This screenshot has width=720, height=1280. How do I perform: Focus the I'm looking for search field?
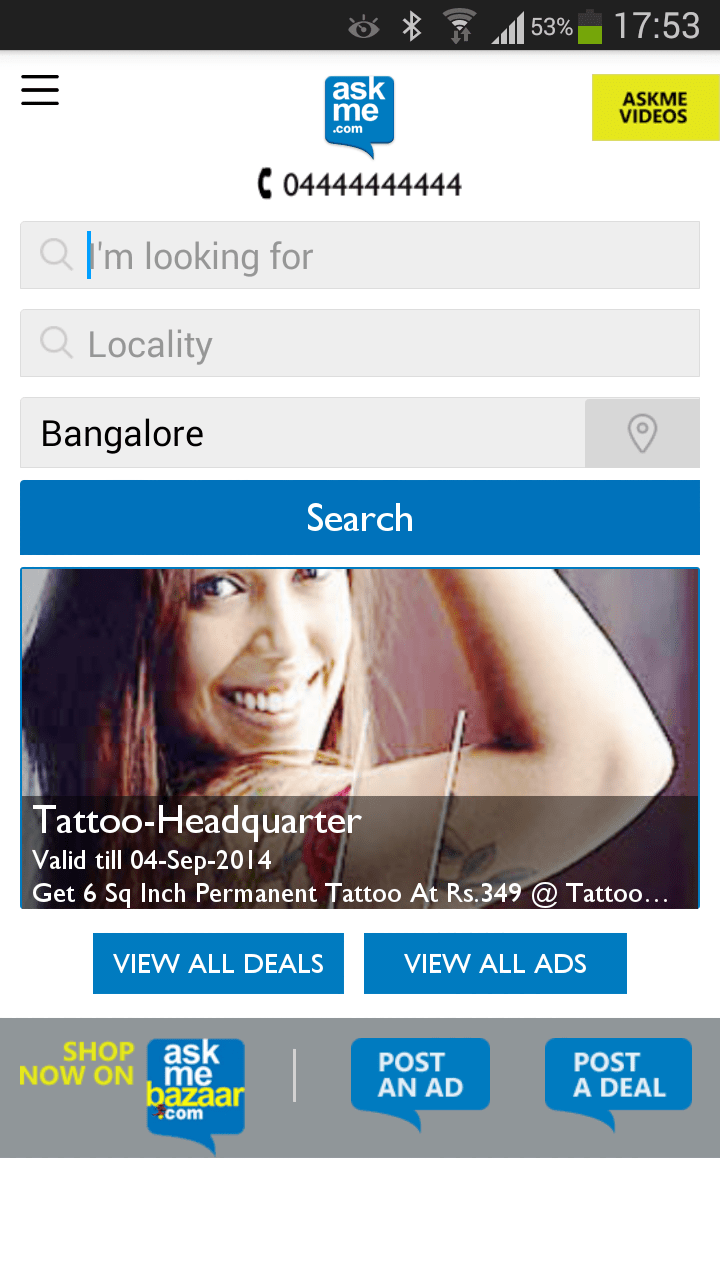pos(360,255)
